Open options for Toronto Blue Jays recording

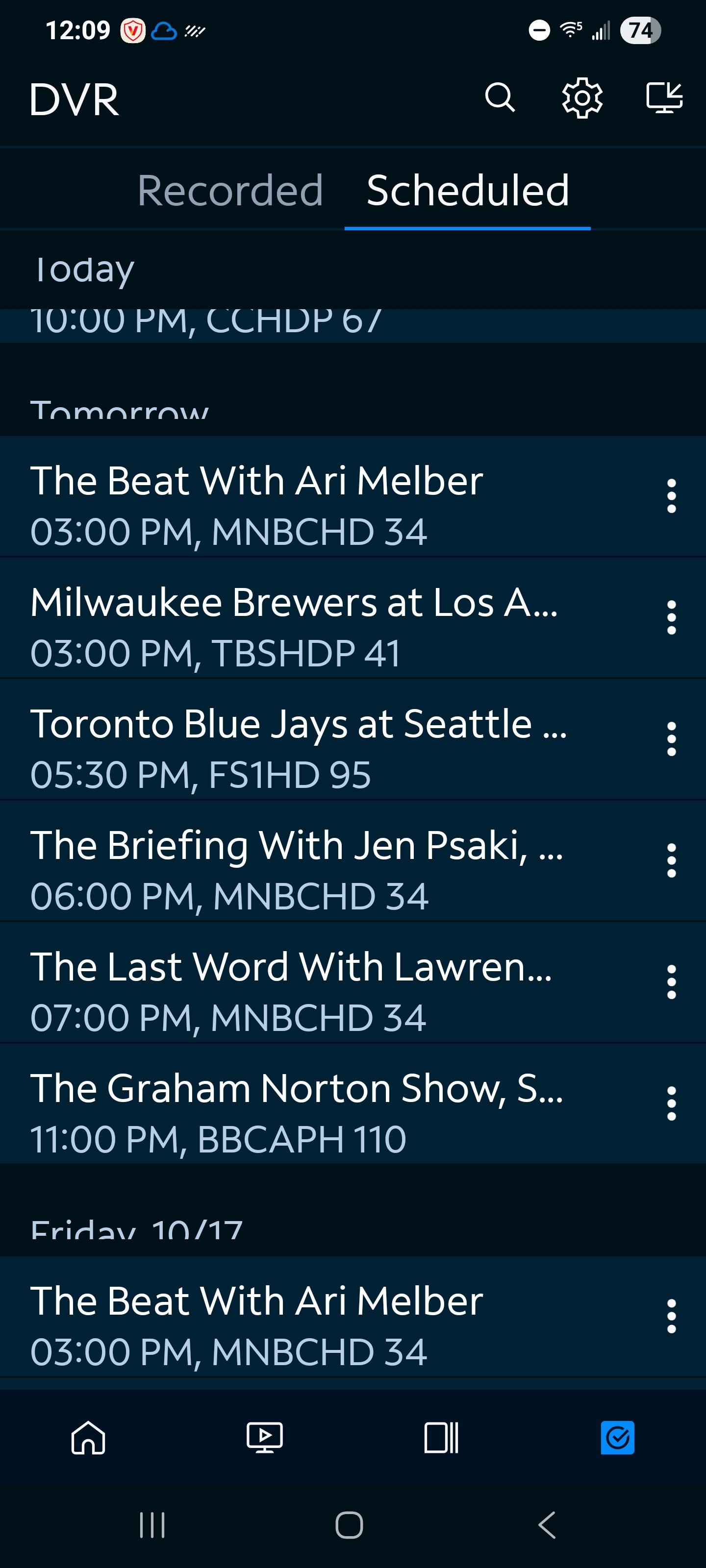click(x=671, y=739)
